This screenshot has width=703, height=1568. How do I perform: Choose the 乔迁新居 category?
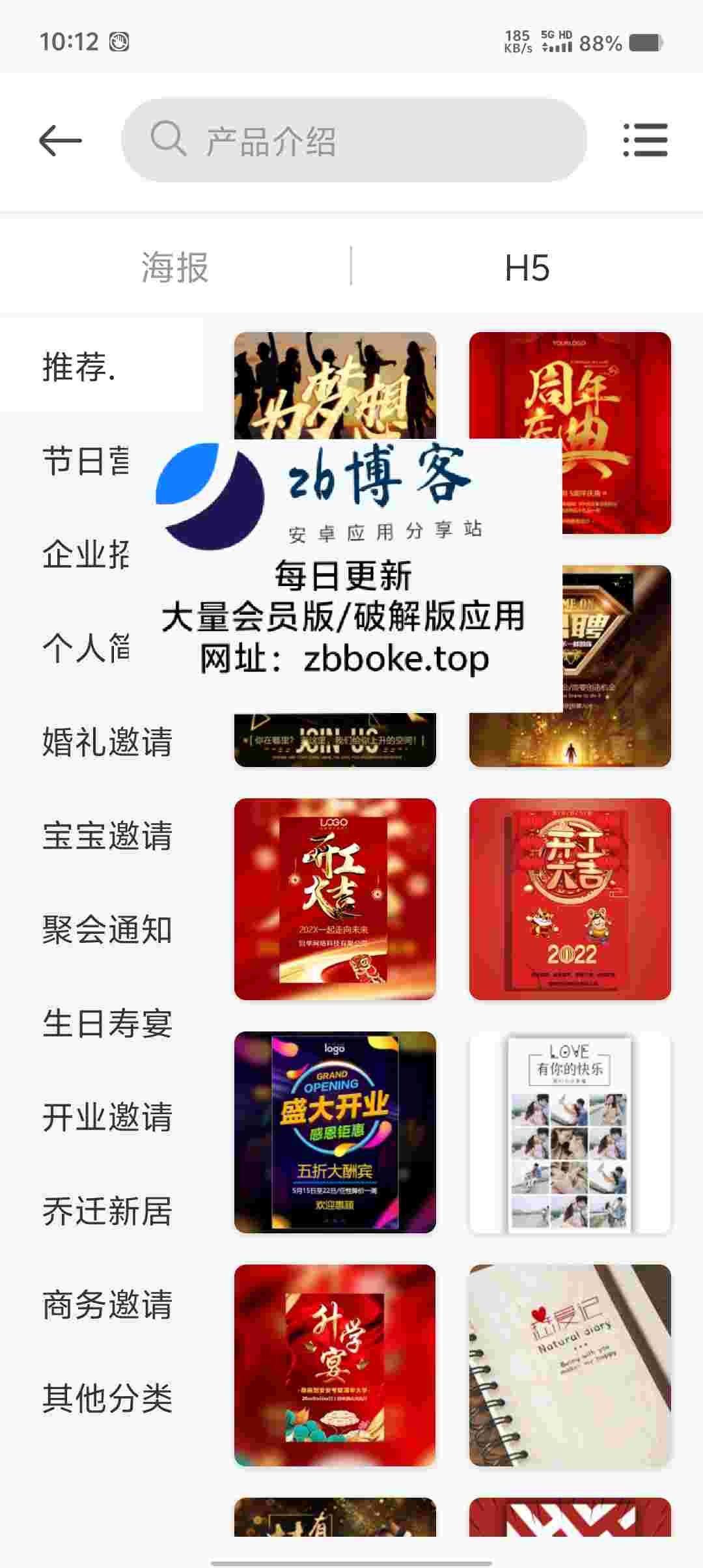107,1211
